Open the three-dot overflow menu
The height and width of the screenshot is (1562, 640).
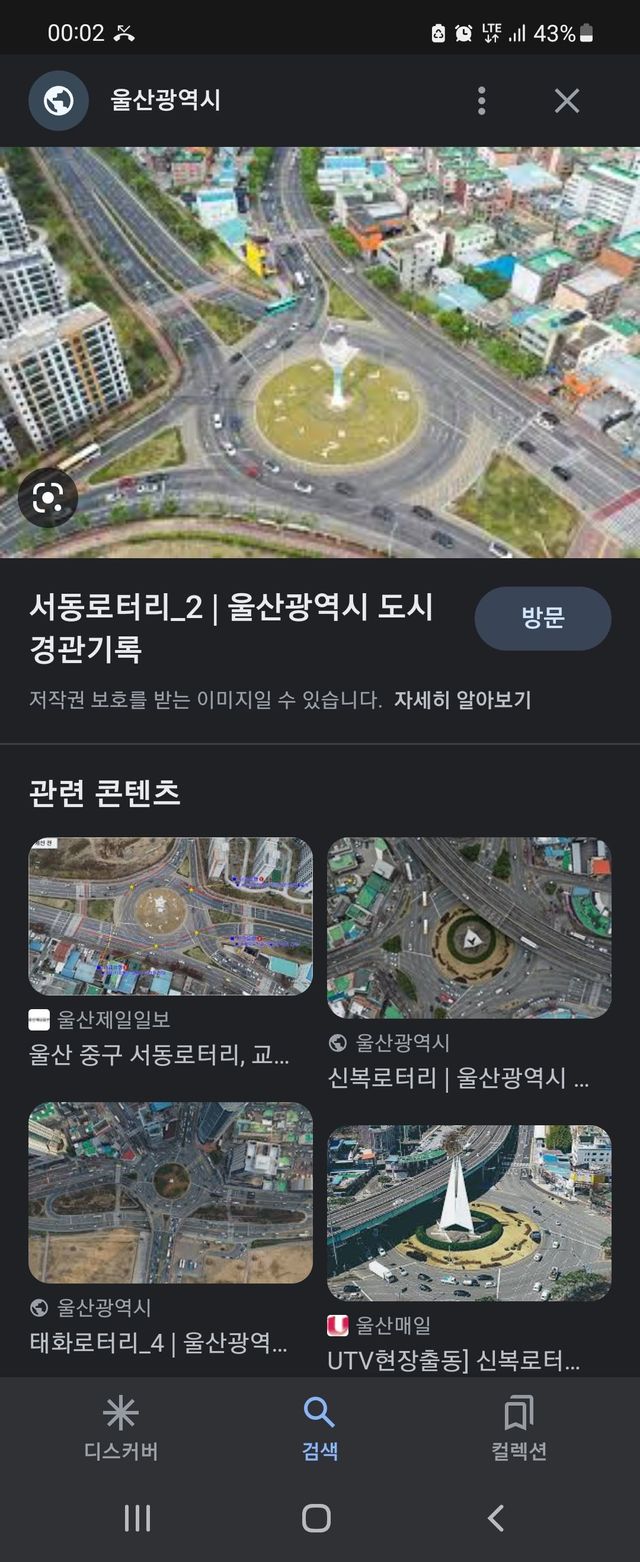482,101
